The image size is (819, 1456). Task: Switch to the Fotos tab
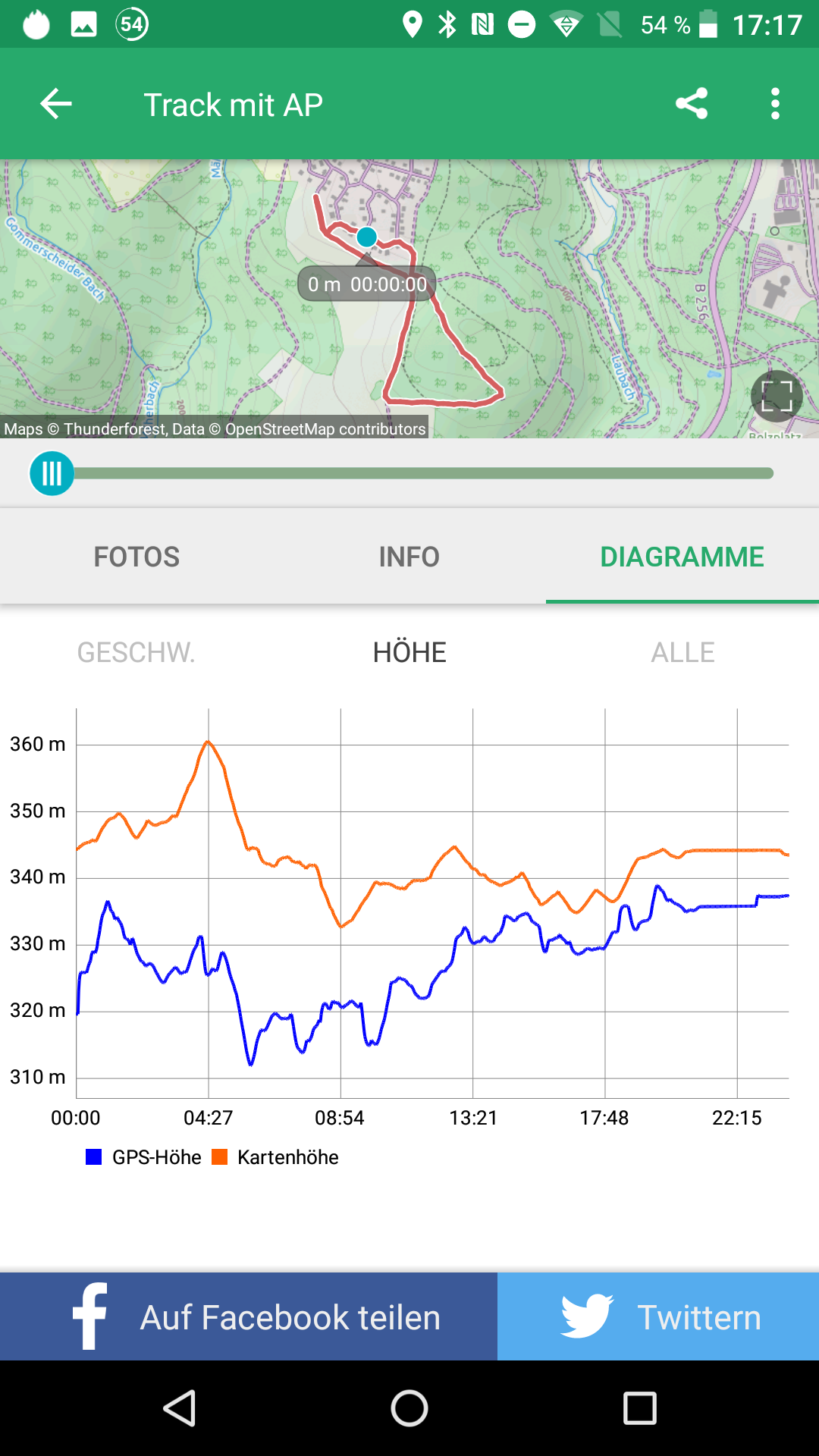[136, 557]
